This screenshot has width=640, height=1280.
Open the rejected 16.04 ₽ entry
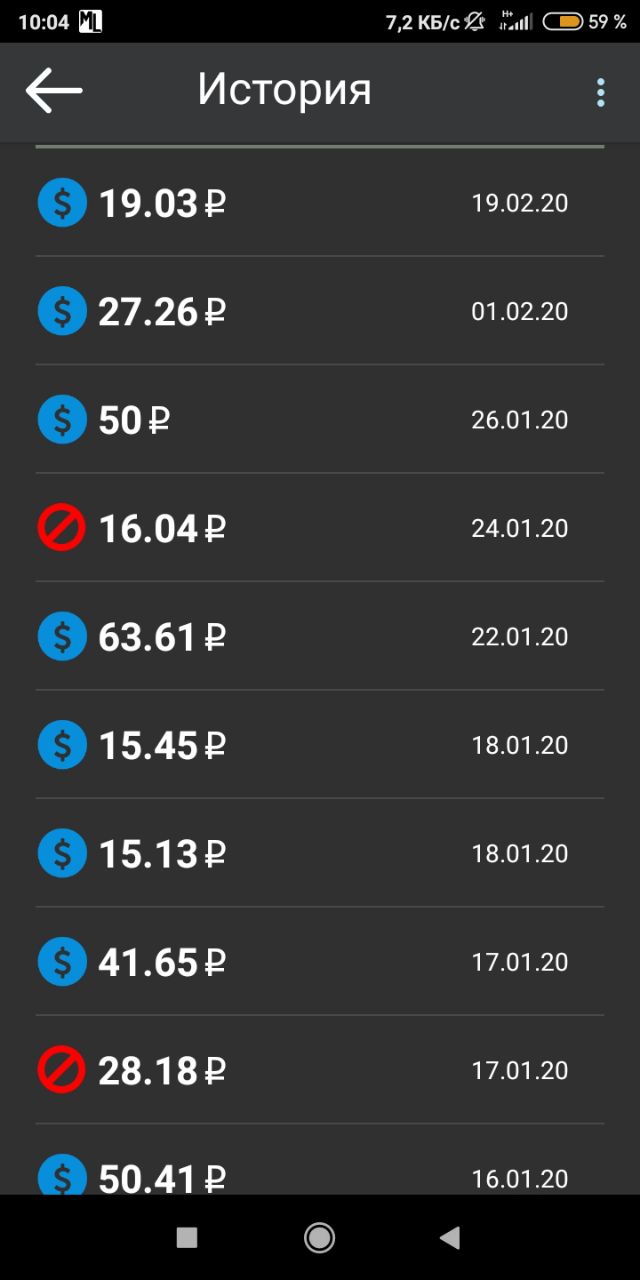[x=320, y=528]
